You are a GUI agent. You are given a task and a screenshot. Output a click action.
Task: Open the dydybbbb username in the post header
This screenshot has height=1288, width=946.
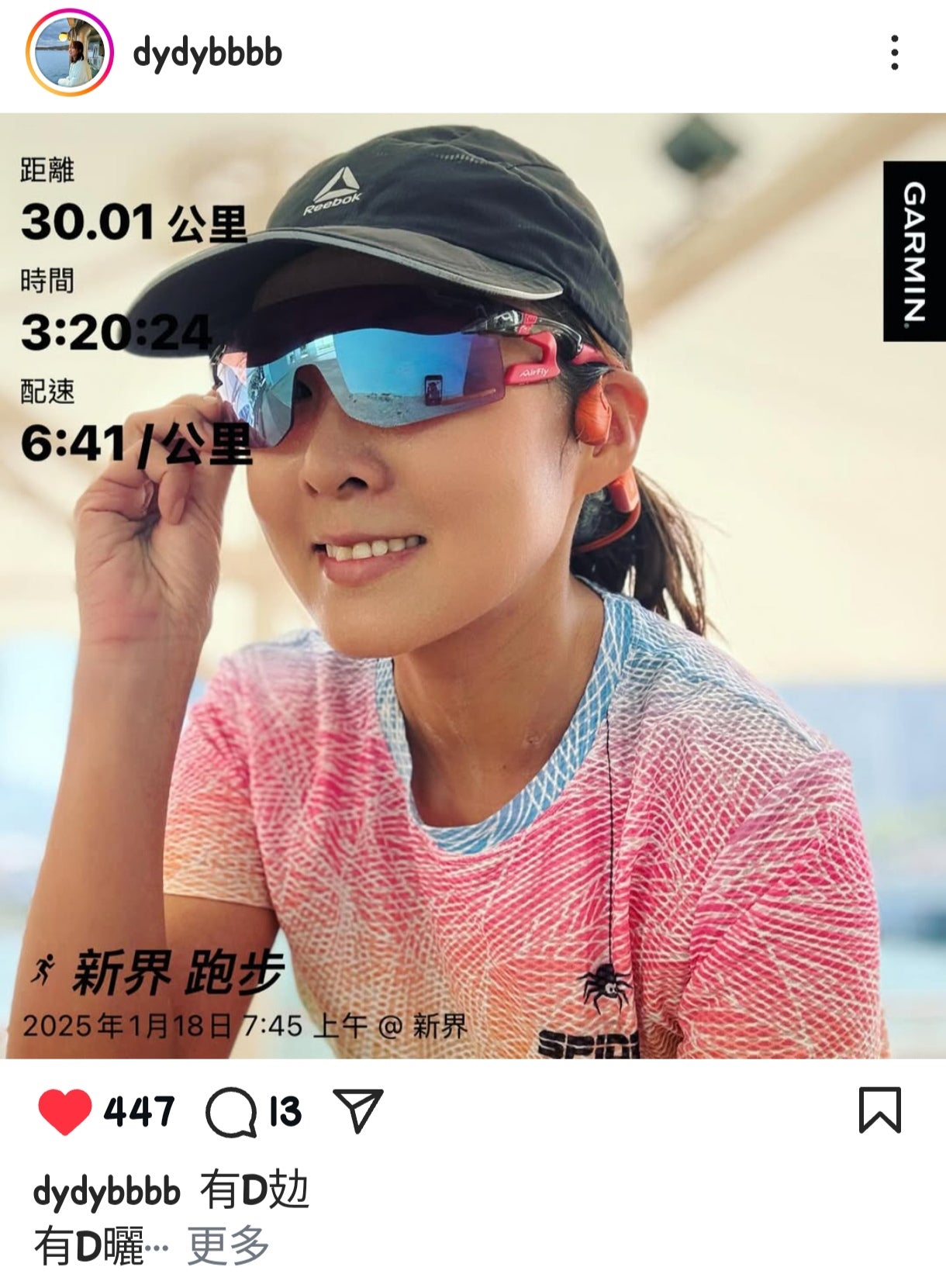click(207, 53)
